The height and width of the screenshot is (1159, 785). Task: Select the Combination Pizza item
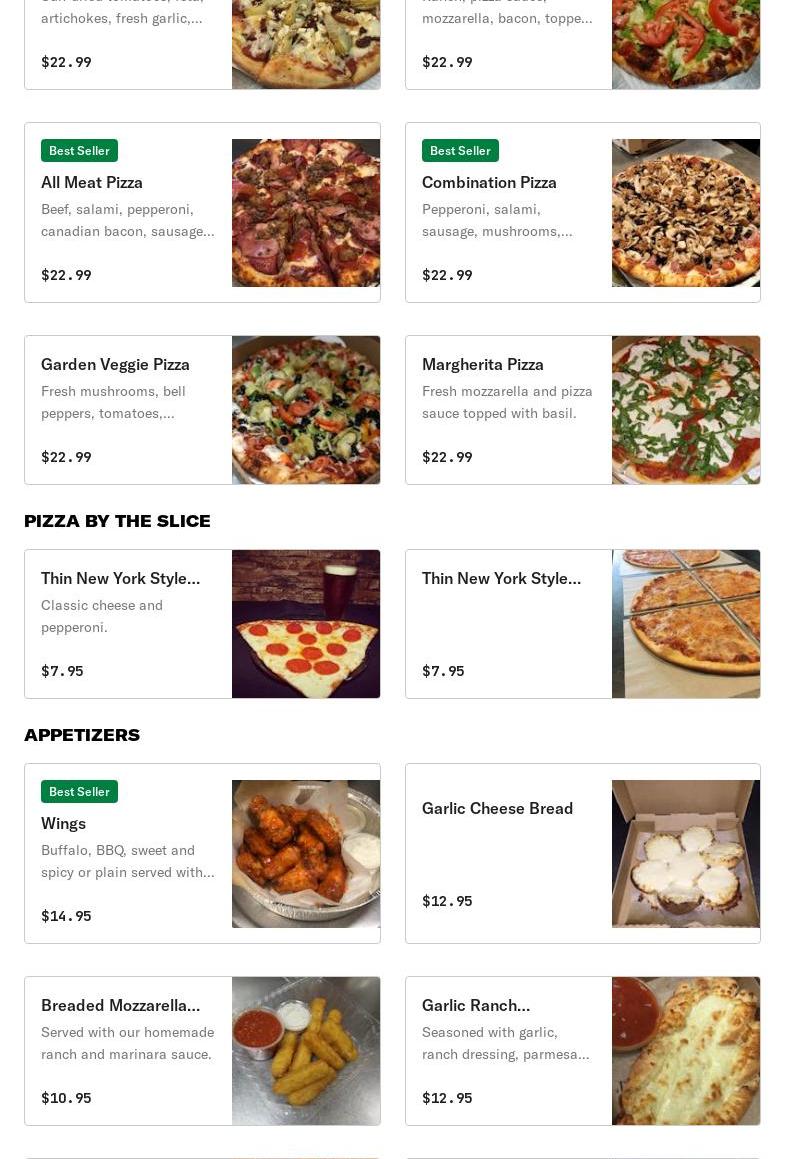tap(582, 212)
